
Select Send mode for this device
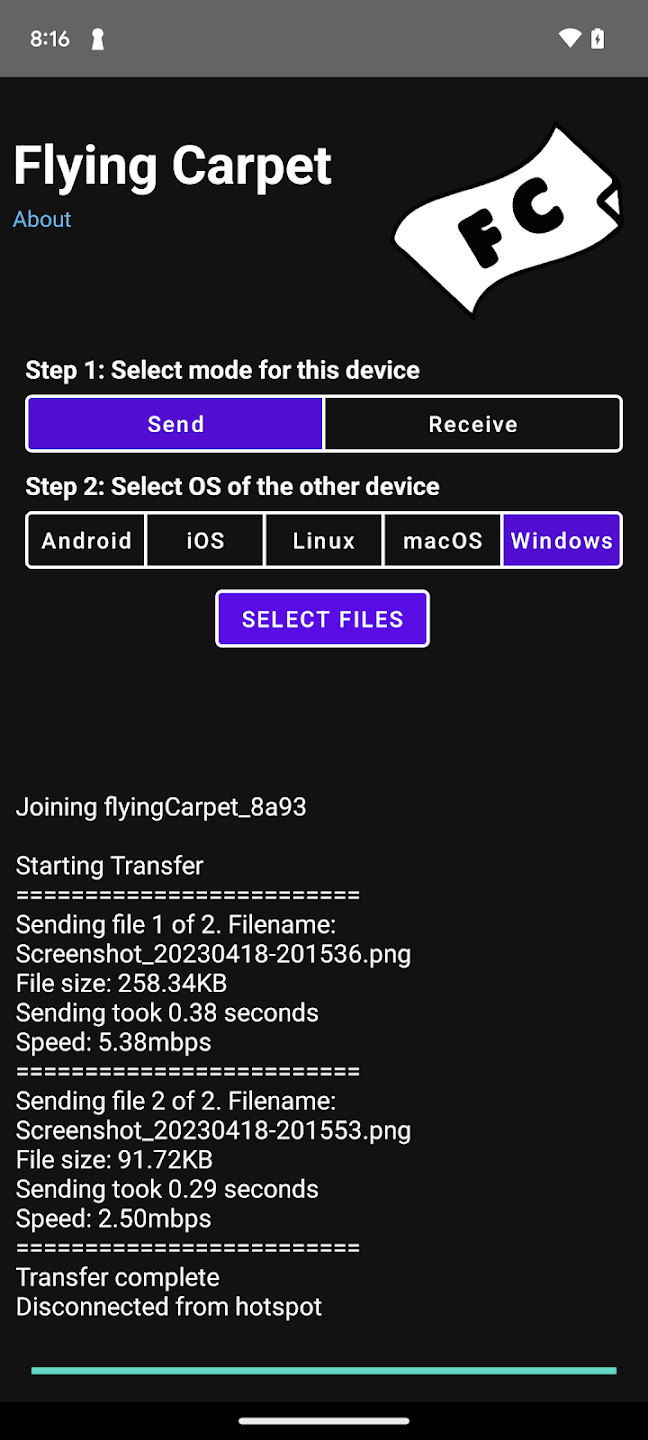point(175,424)
